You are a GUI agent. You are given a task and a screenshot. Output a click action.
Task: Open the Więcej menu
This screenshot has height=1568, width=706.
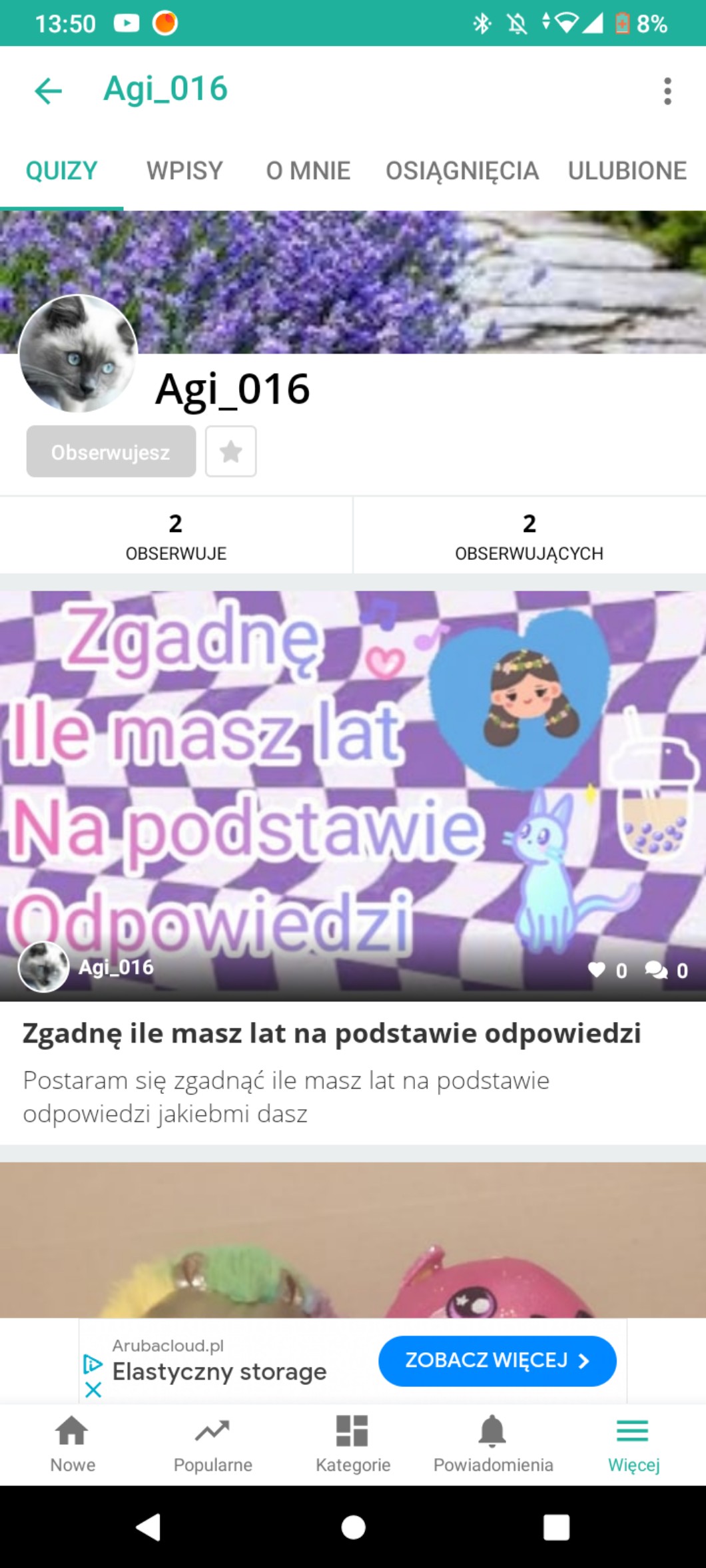click(633, 1443)
